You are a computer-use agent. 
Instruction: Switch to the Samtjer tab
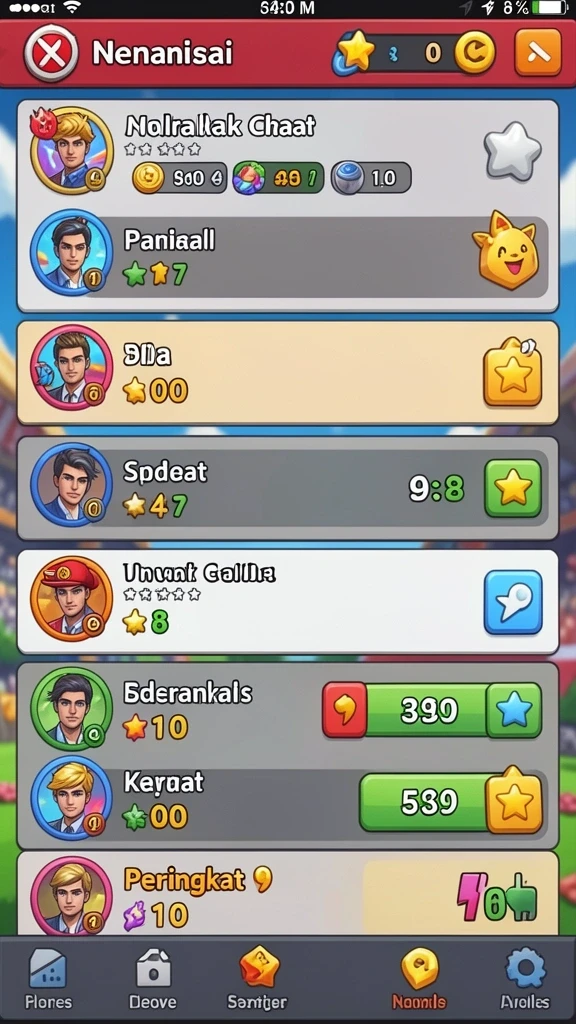click(257, 979)
